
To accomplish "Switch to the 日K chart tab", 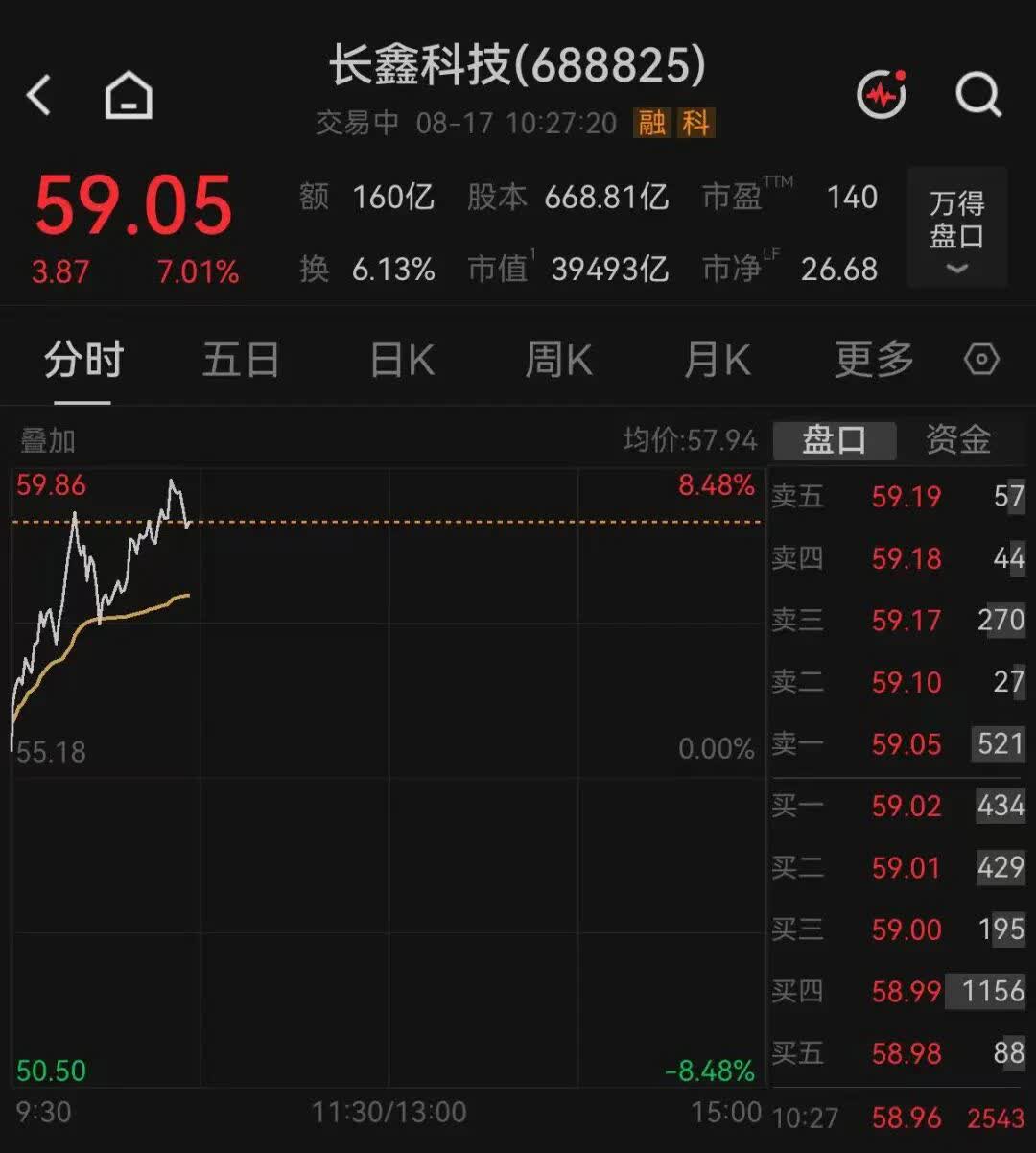I will (402, 361).
